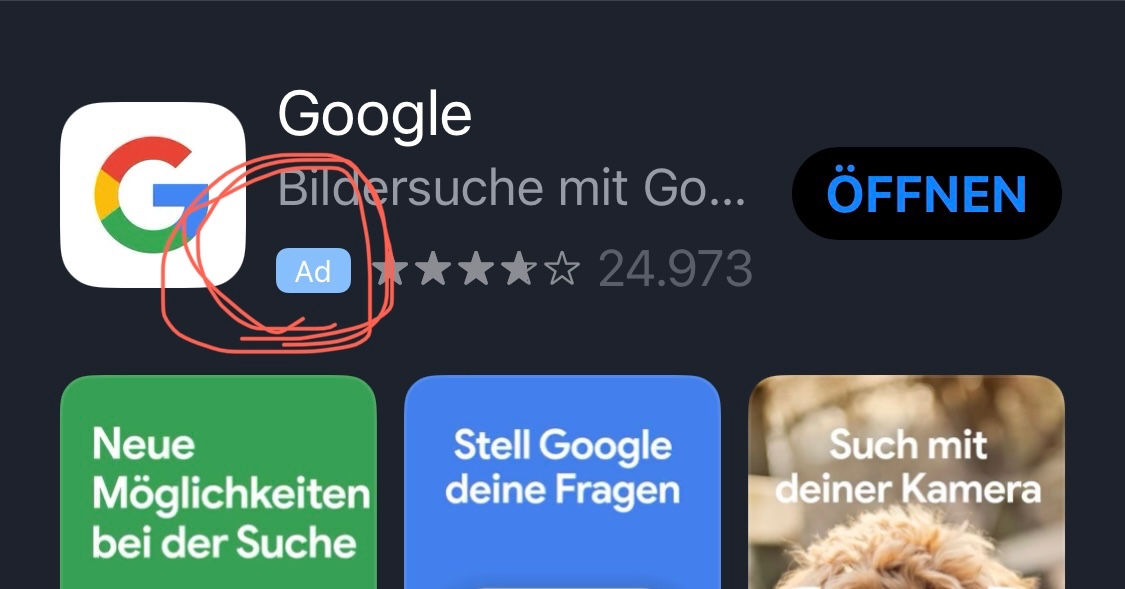Viewport: 1125px width, 589px height.
Task: View the 'Such mit deiner Kamera' screenshot
Action: (x=906, y=483)
